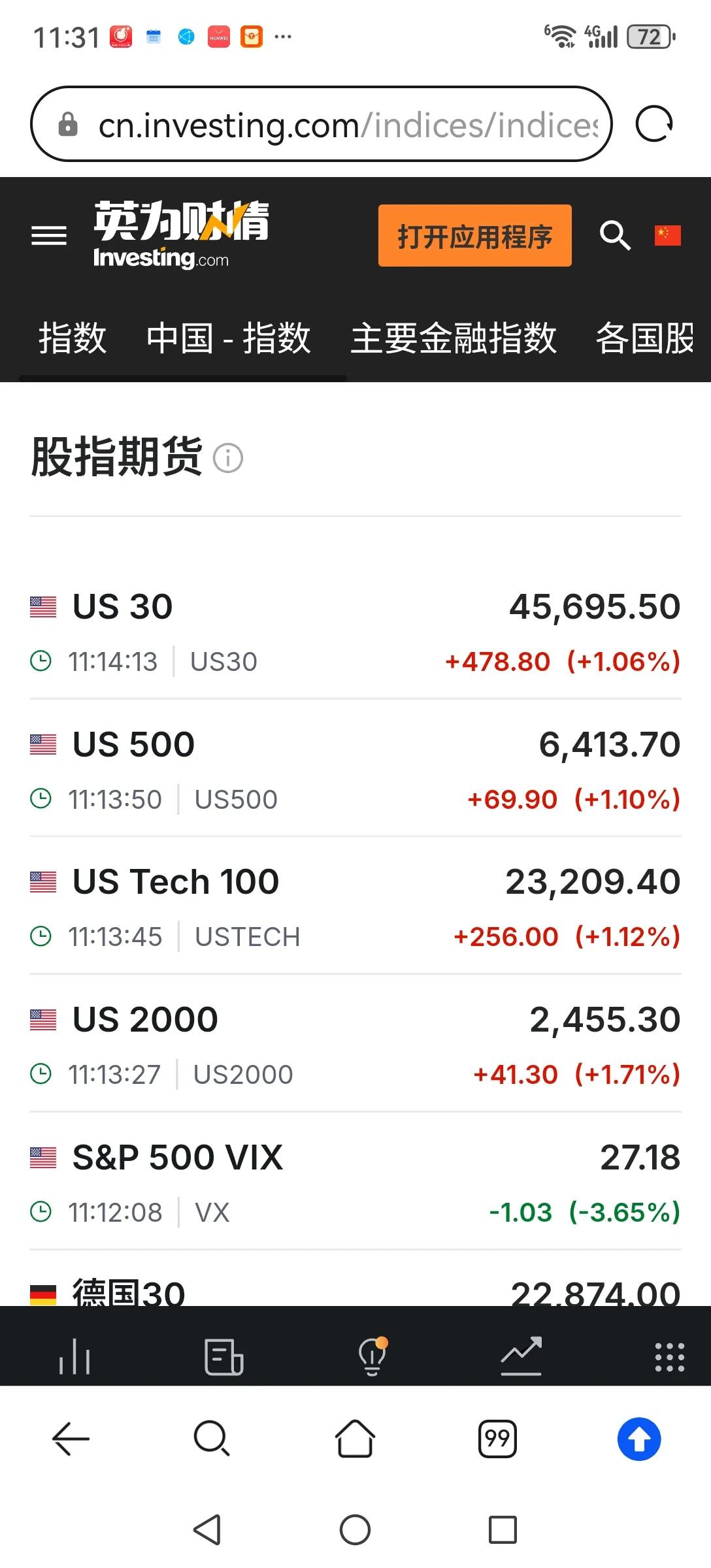Show info about 股指期货
Image resolution: width=711 pixels, height=1568 pixels.
[x=228, y=457]
